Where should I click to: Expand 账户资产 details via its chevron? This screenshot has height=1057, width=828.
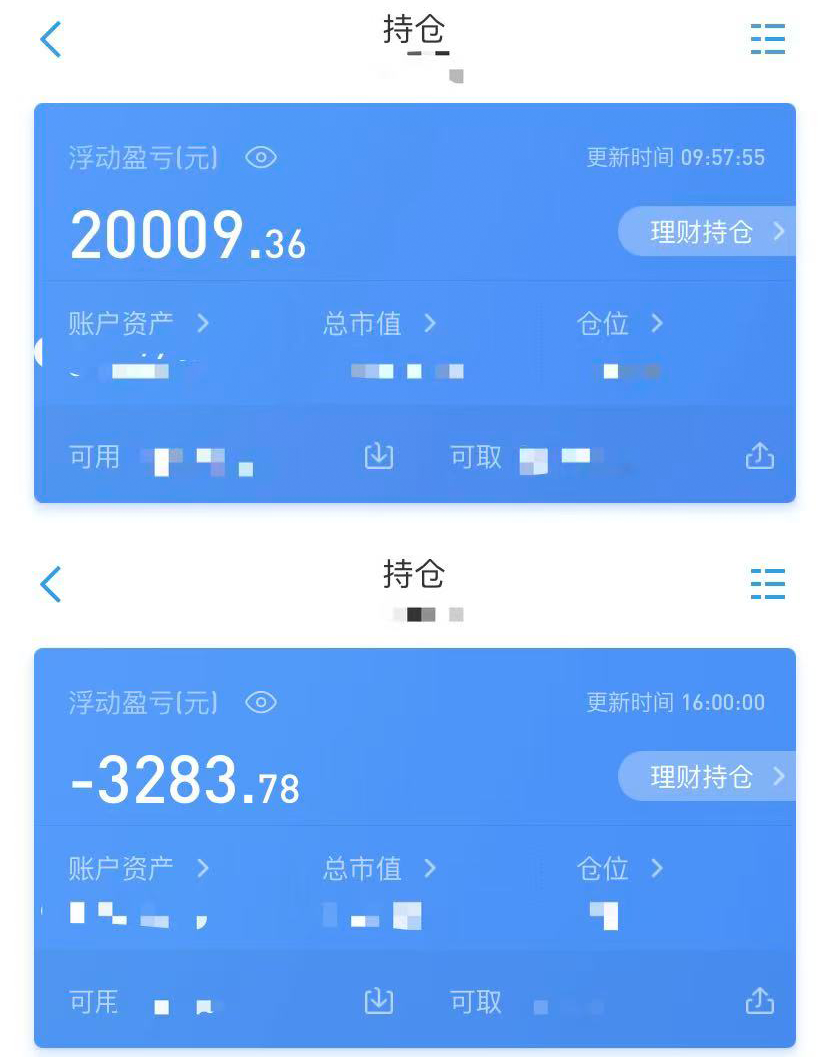(204, 323)
